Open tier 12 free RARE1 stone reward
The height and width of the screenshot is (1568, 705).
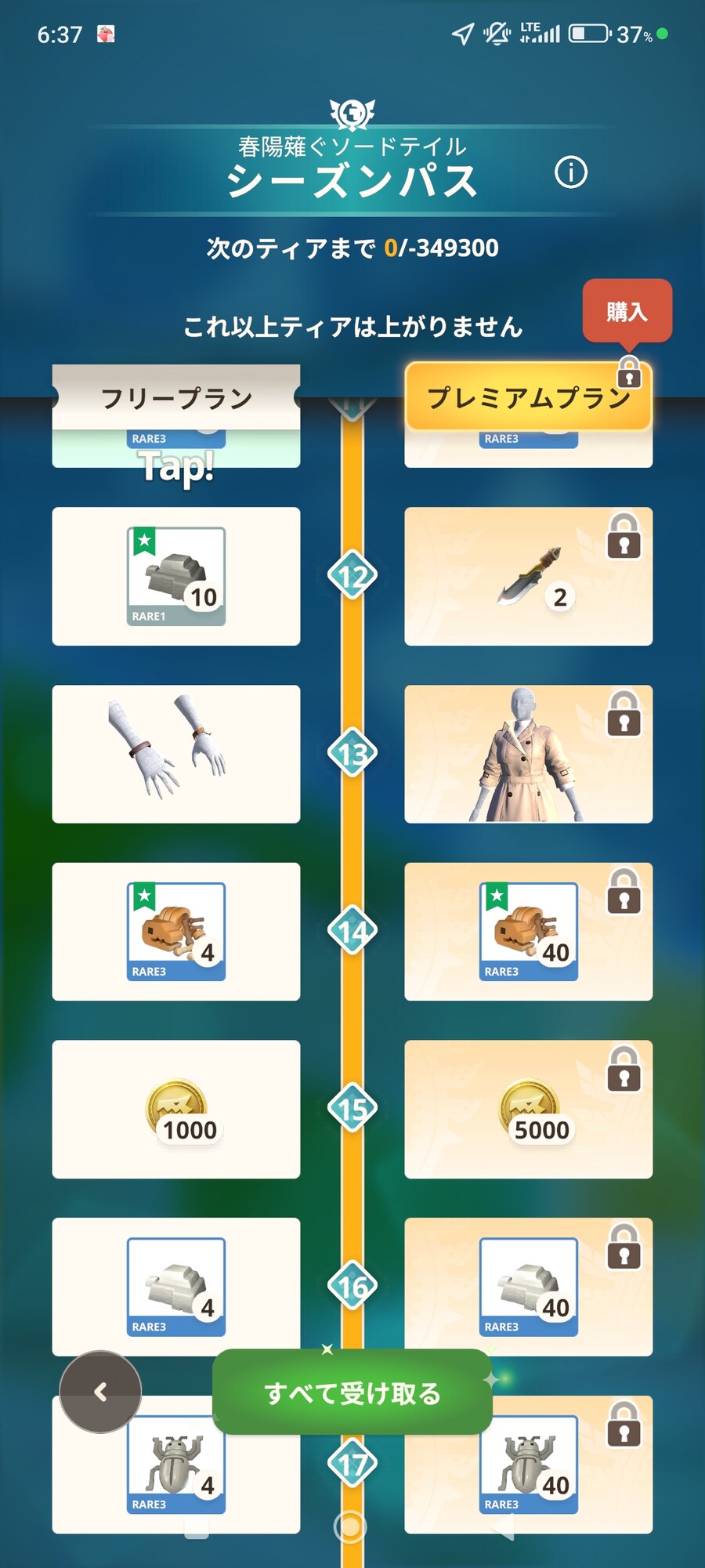click(176, 576)
